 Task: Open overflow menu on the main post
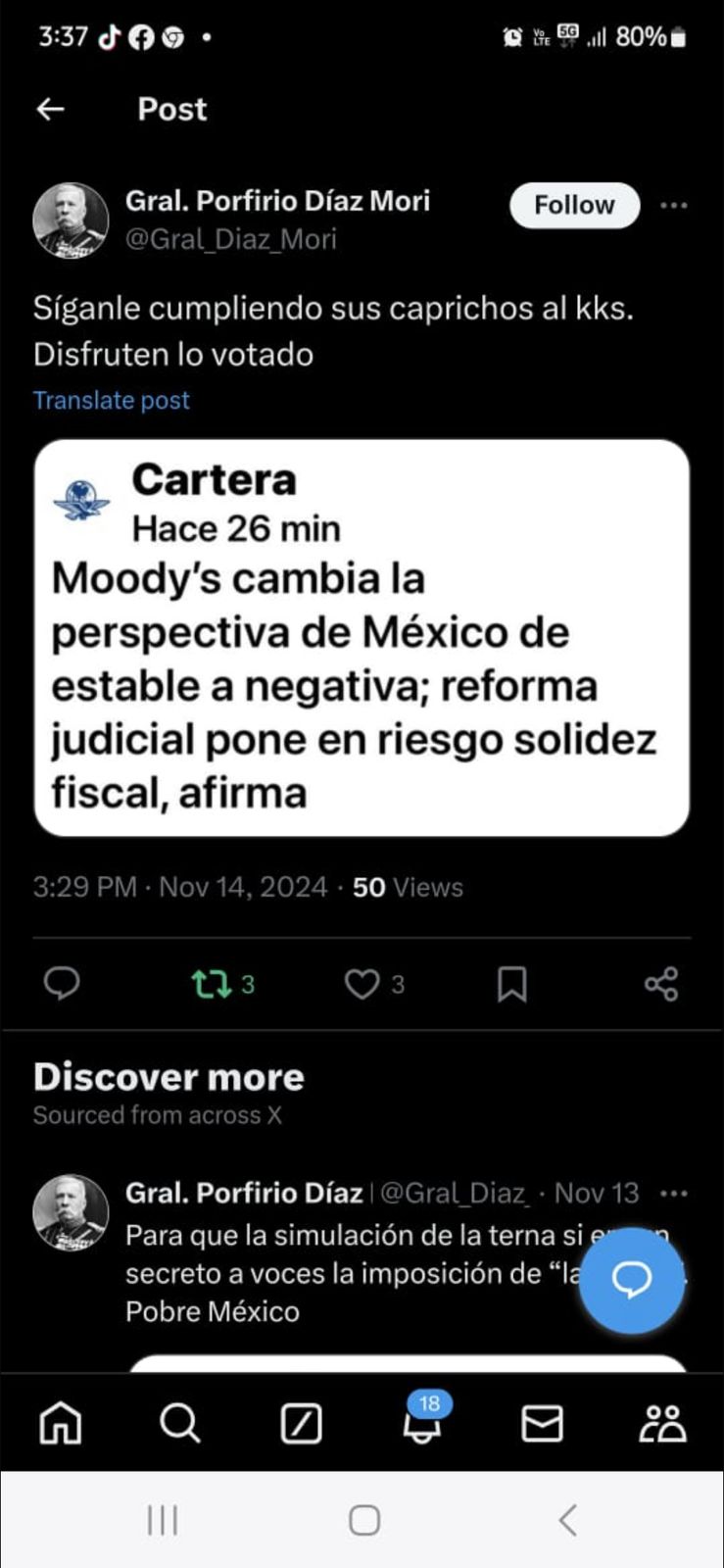pos(674,205)
